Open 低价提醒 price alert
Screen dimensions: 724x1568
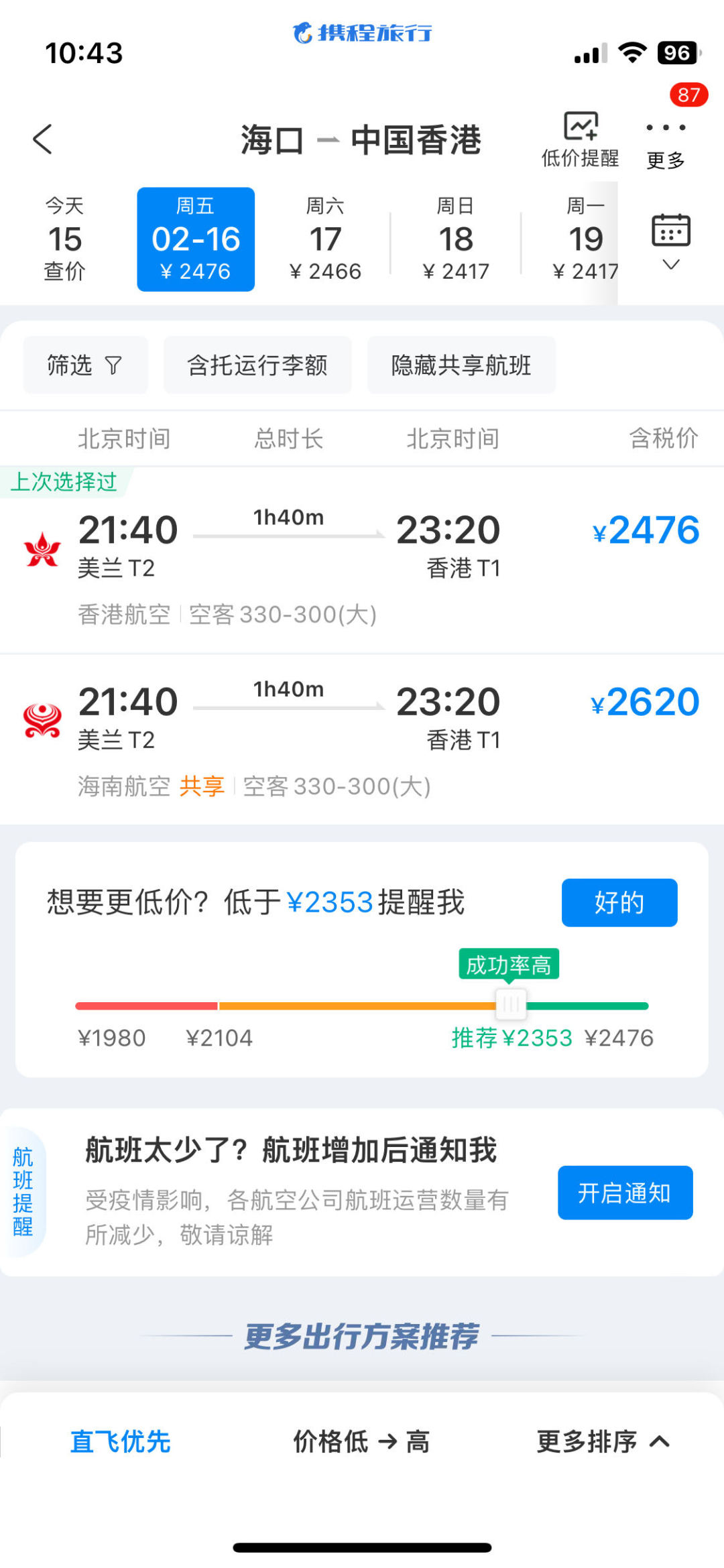580,139
